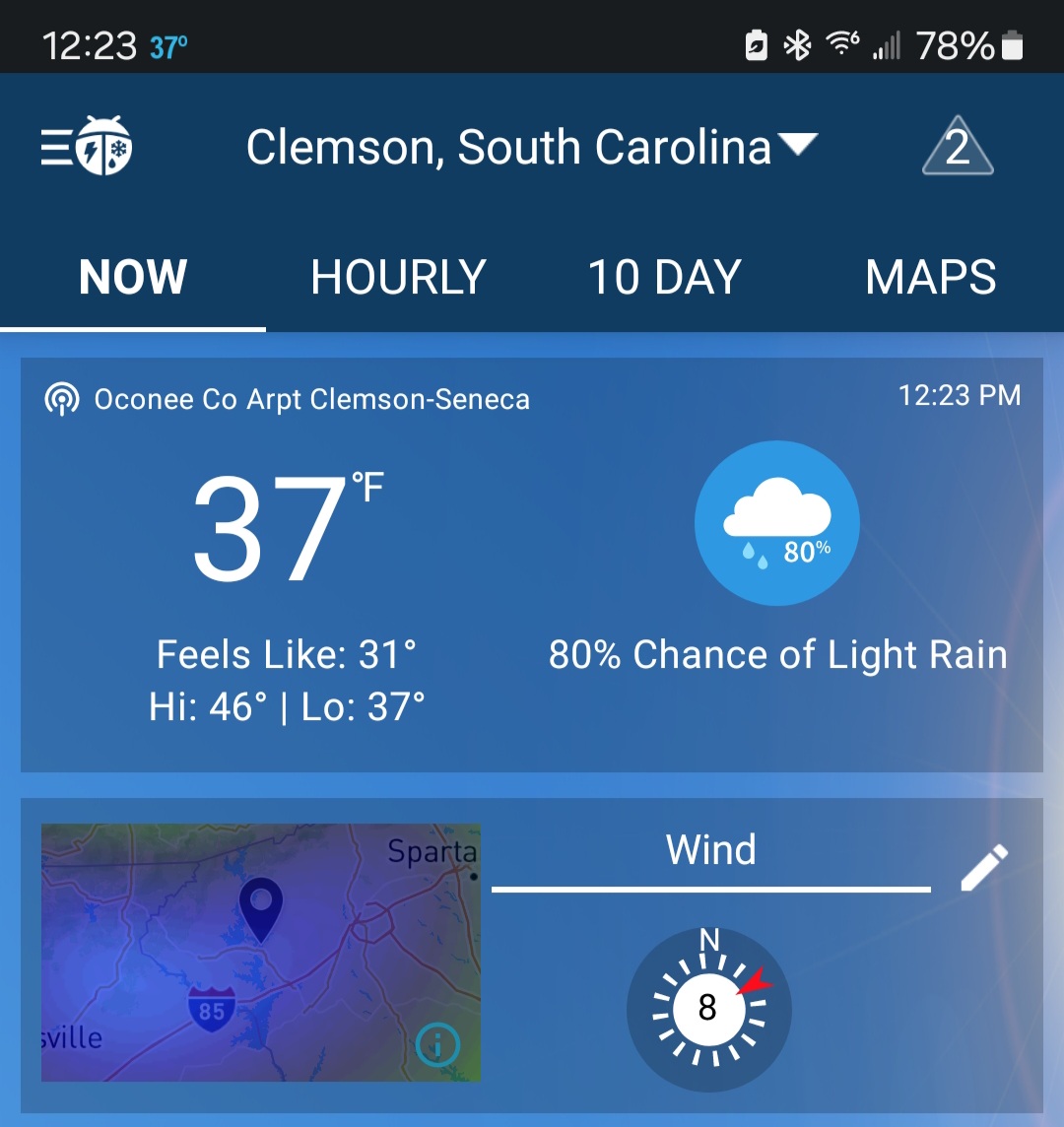This screenshot has height=1127, width=1064.
Task: Open the Wind compass details
Action: [708, 1007]
